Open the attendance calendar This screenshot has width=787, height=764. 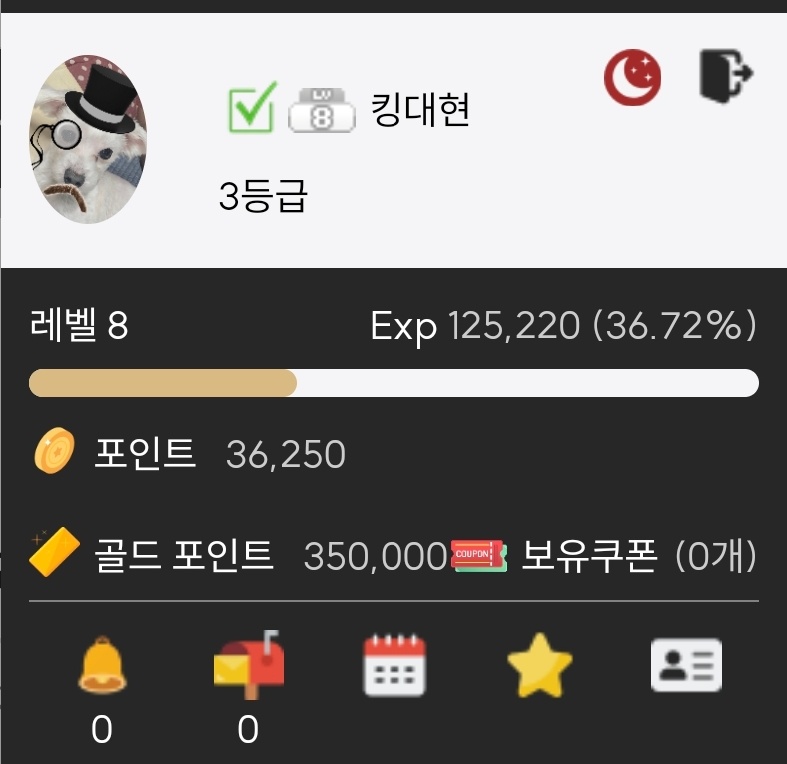[394, 664]
